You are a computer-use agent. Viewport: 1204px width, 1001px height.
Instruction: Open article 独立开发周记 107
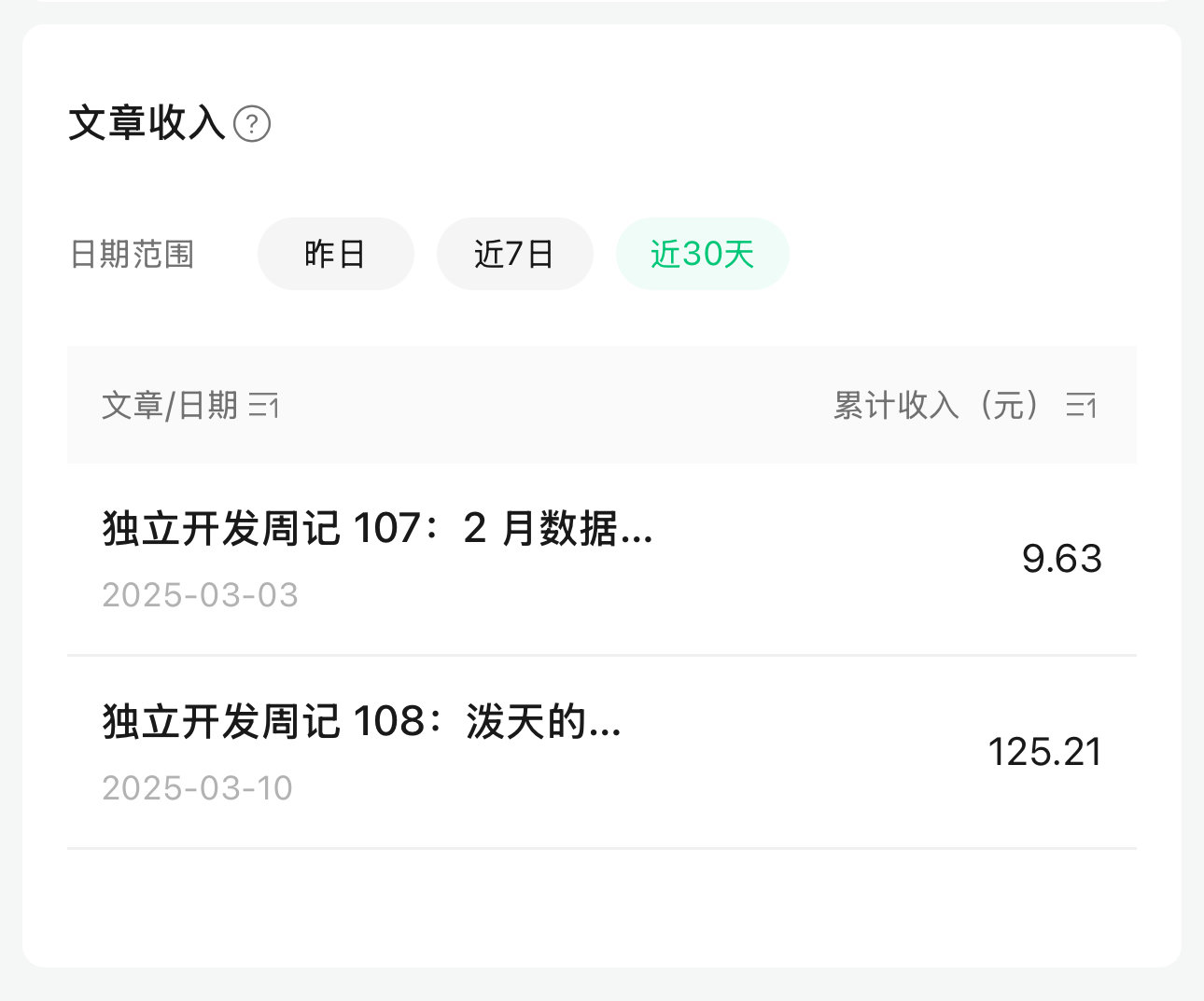[x=377, y=529]
